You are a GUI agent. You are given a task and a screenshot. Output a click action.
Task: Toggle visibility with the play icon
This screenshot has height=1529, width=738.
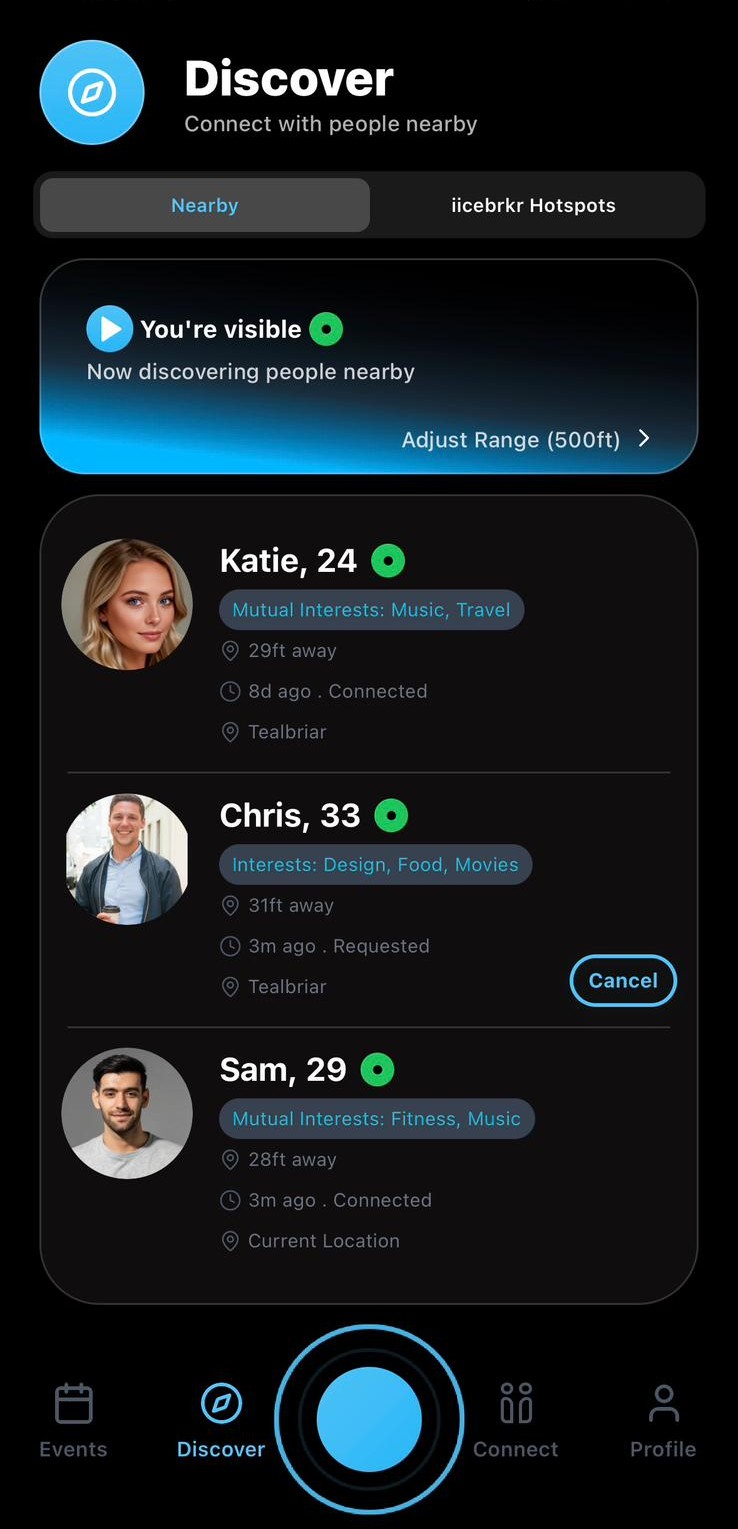109,329
